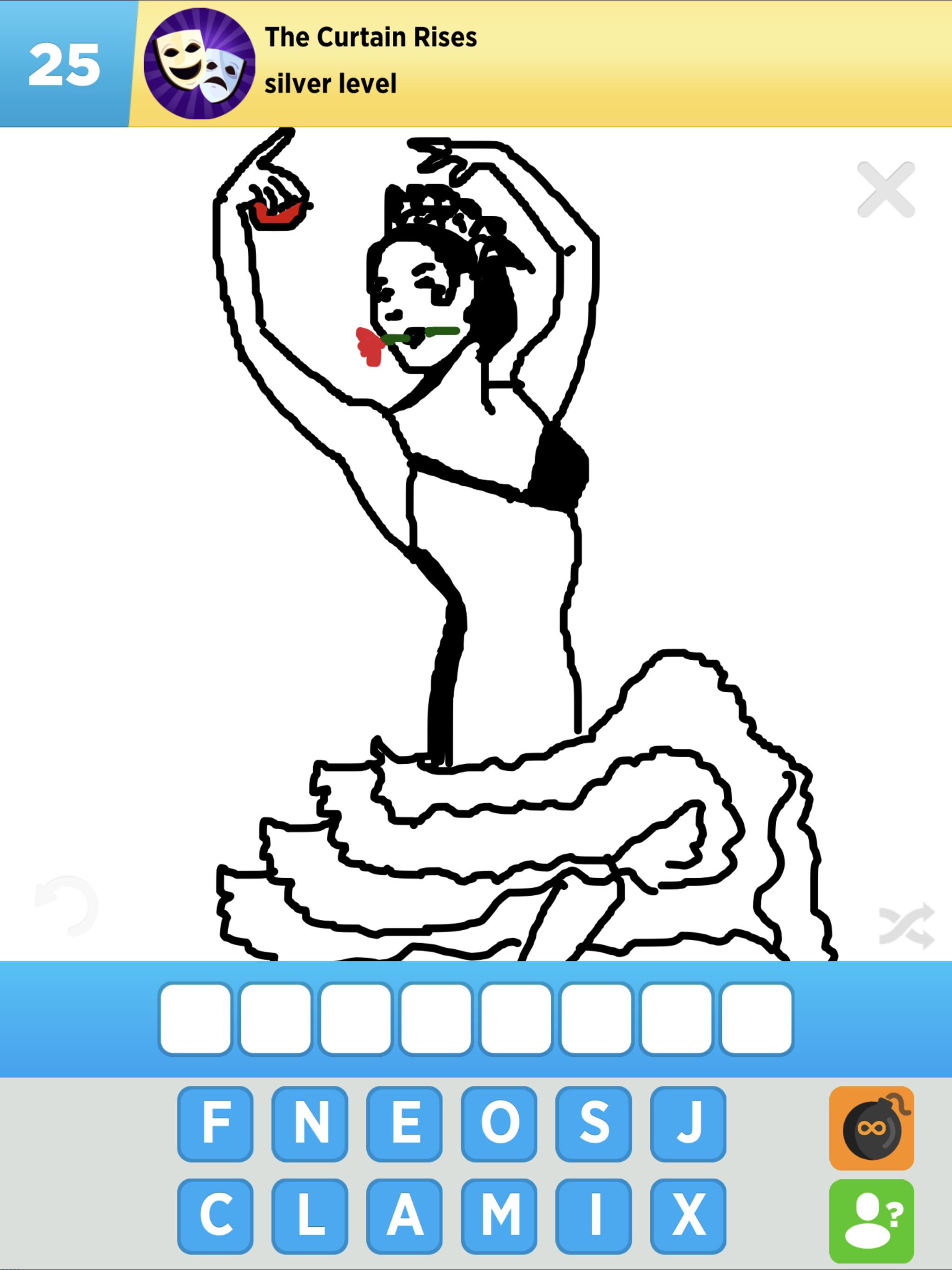952x1270 pixels.
Task: Select the letter J tile
Action: click(x=688, y=1124)
